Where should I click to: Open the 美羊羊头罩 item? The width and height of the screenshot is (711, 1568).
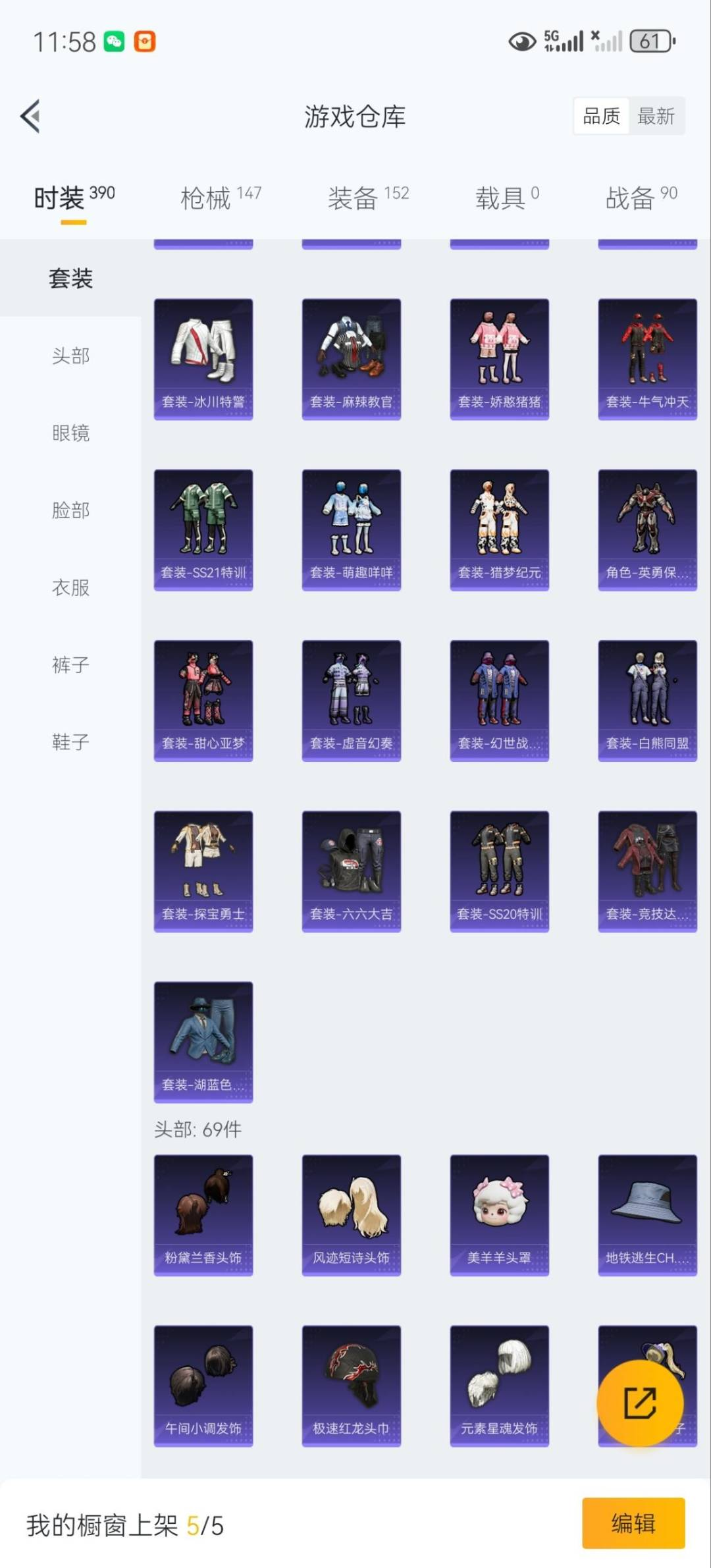[x=499, y=1214]
